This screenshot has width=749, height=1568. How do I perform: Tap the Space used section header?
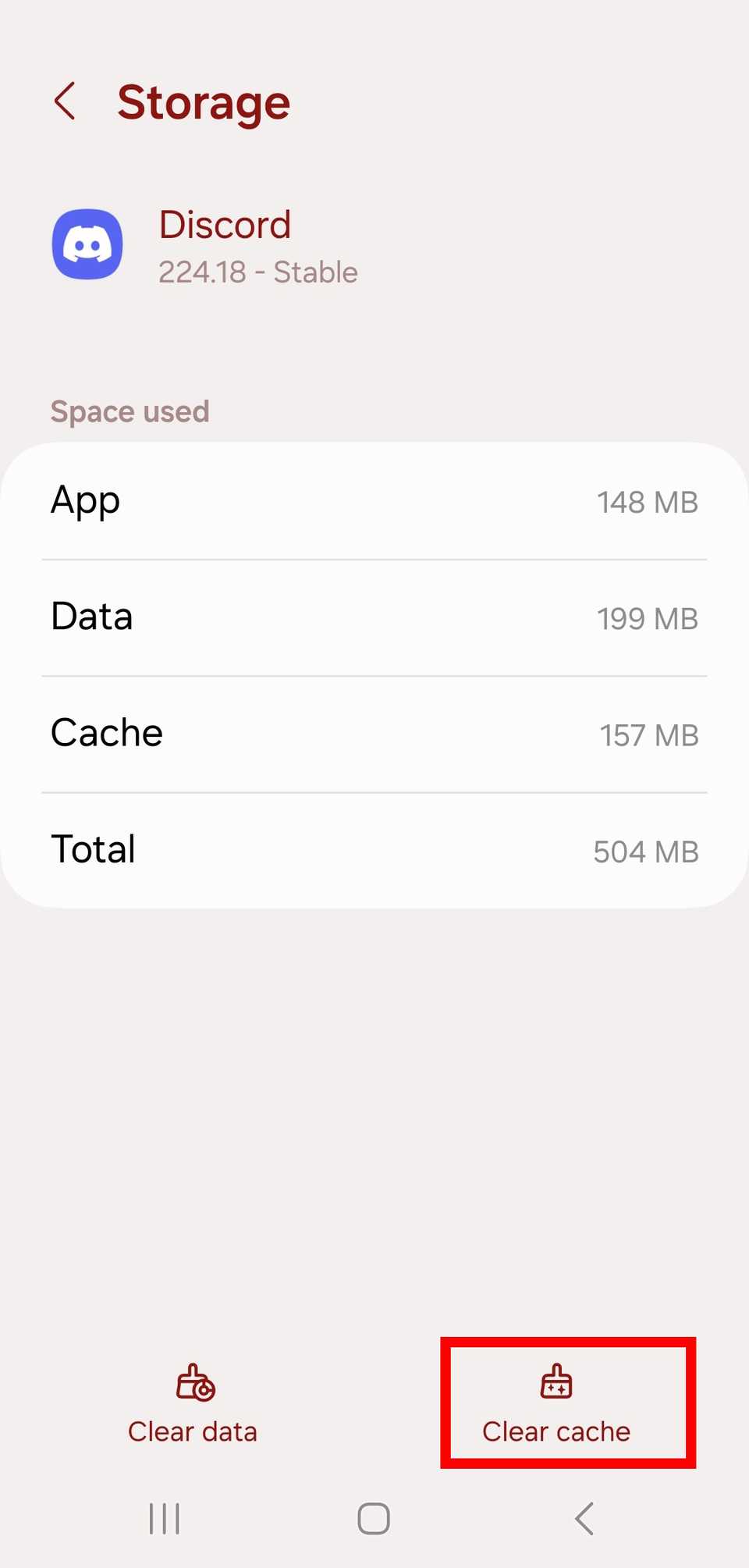[x=130, y=411]
